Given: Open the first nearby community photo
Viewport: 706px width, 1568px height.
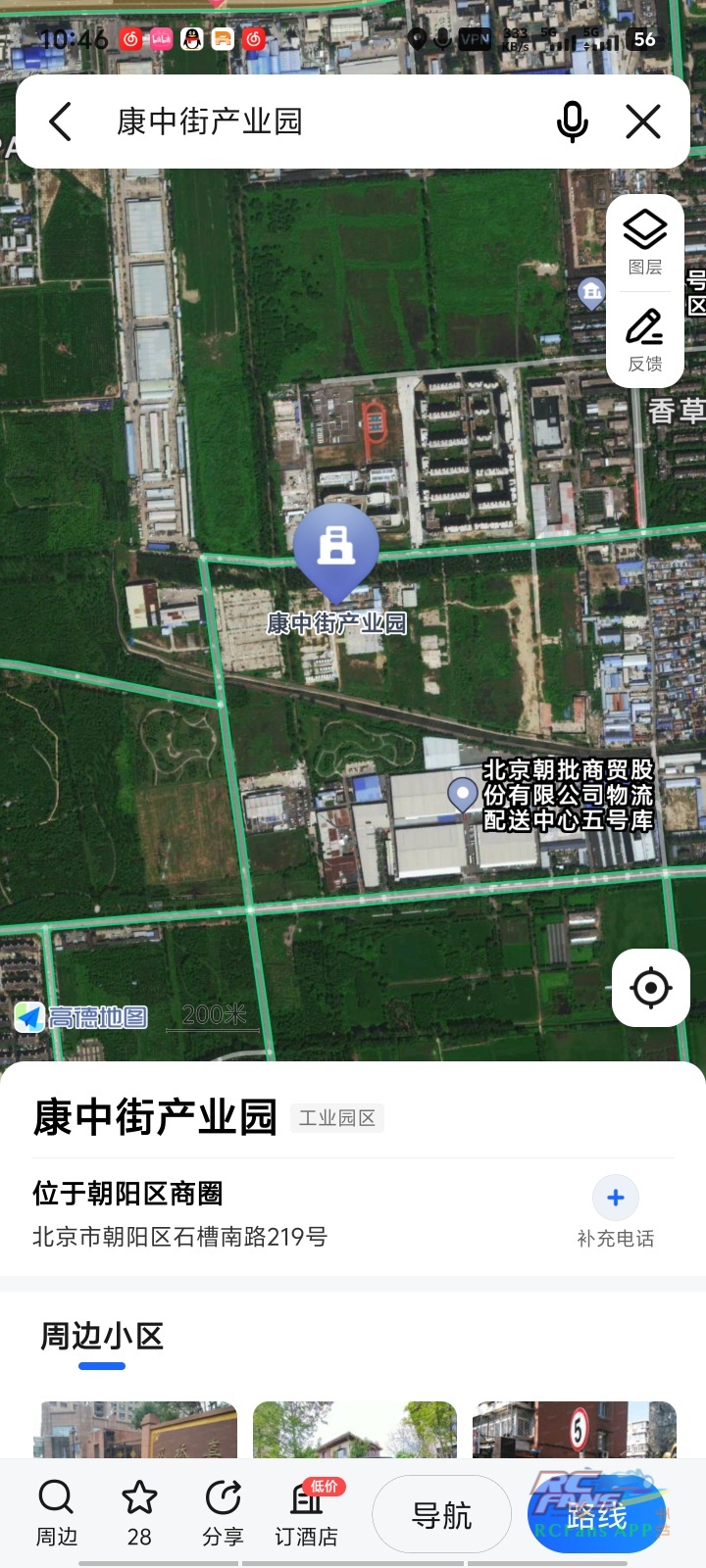Looking at the screenshot, I should pyautogui.click(x=138, y=1430).
